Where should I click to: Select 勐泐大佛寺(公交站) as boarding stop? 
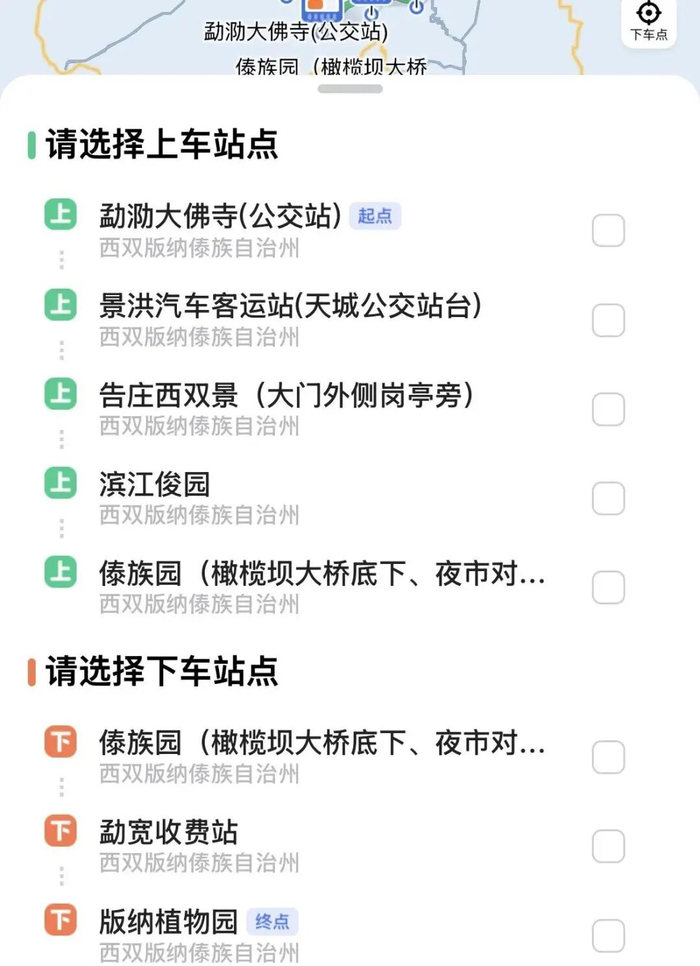(608, 231)
